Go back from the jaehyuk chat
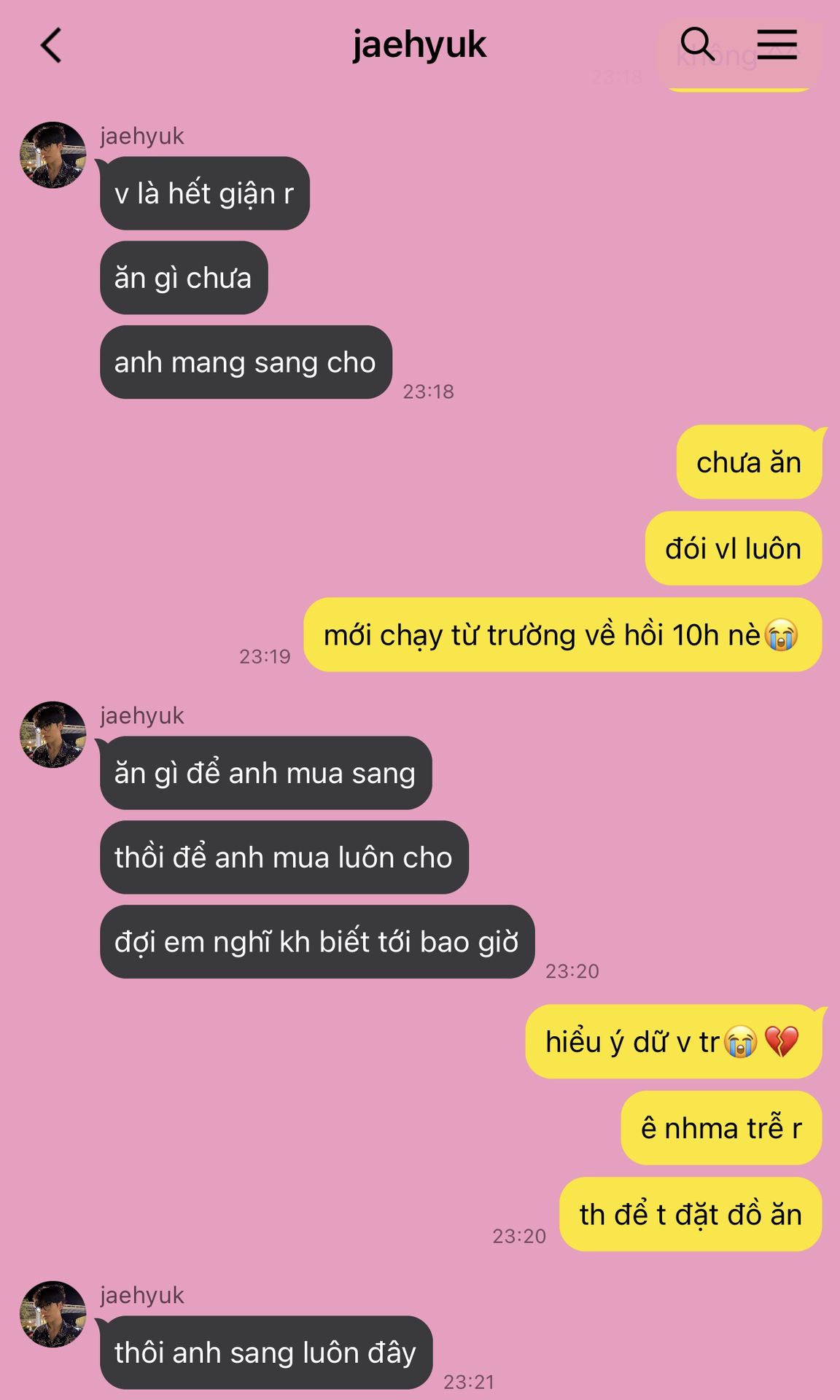This screenshot has height=1400, width=840. pos(51,46)
